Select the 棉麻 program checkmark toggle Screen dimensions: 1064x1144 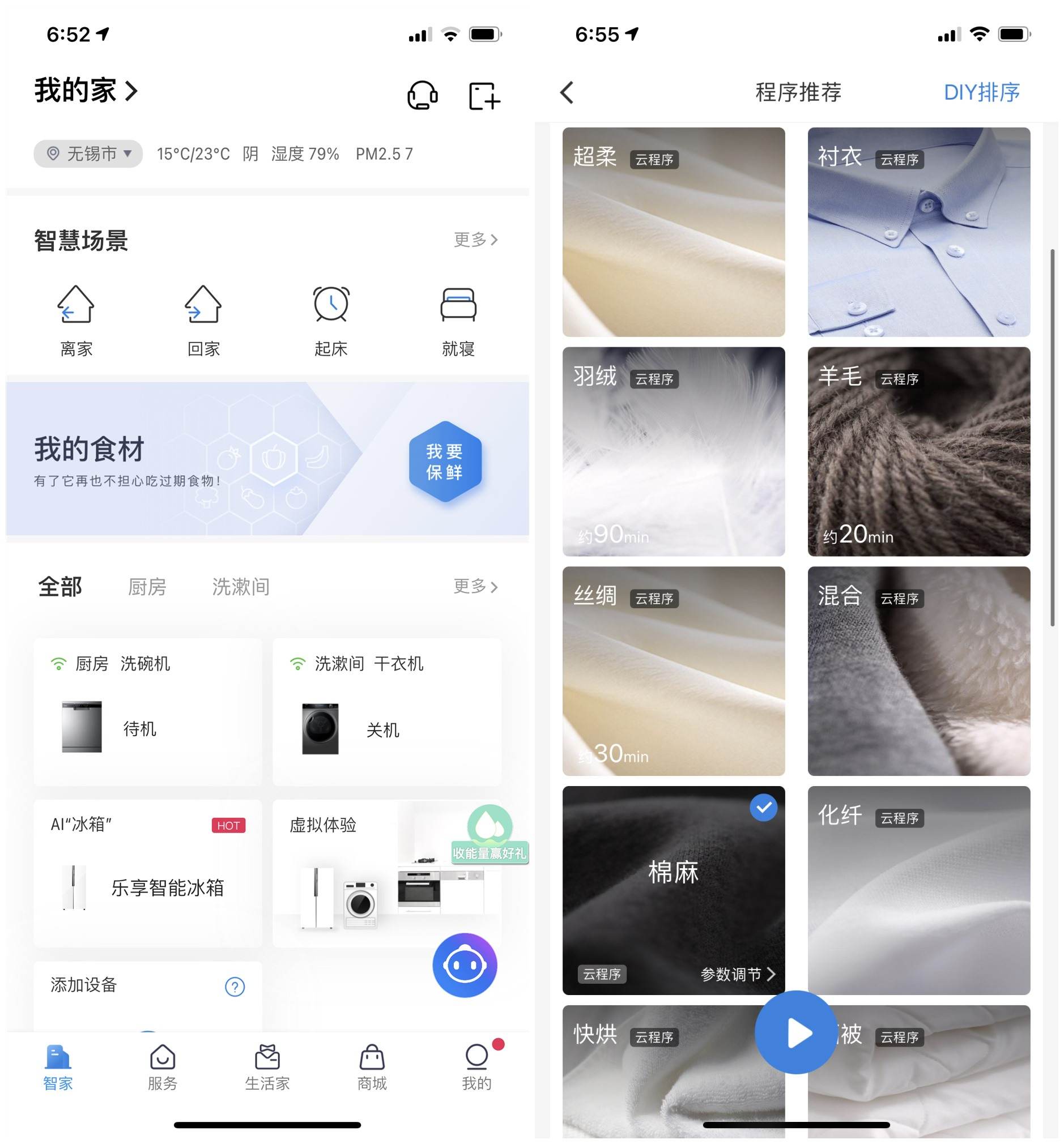pos(764,808)
